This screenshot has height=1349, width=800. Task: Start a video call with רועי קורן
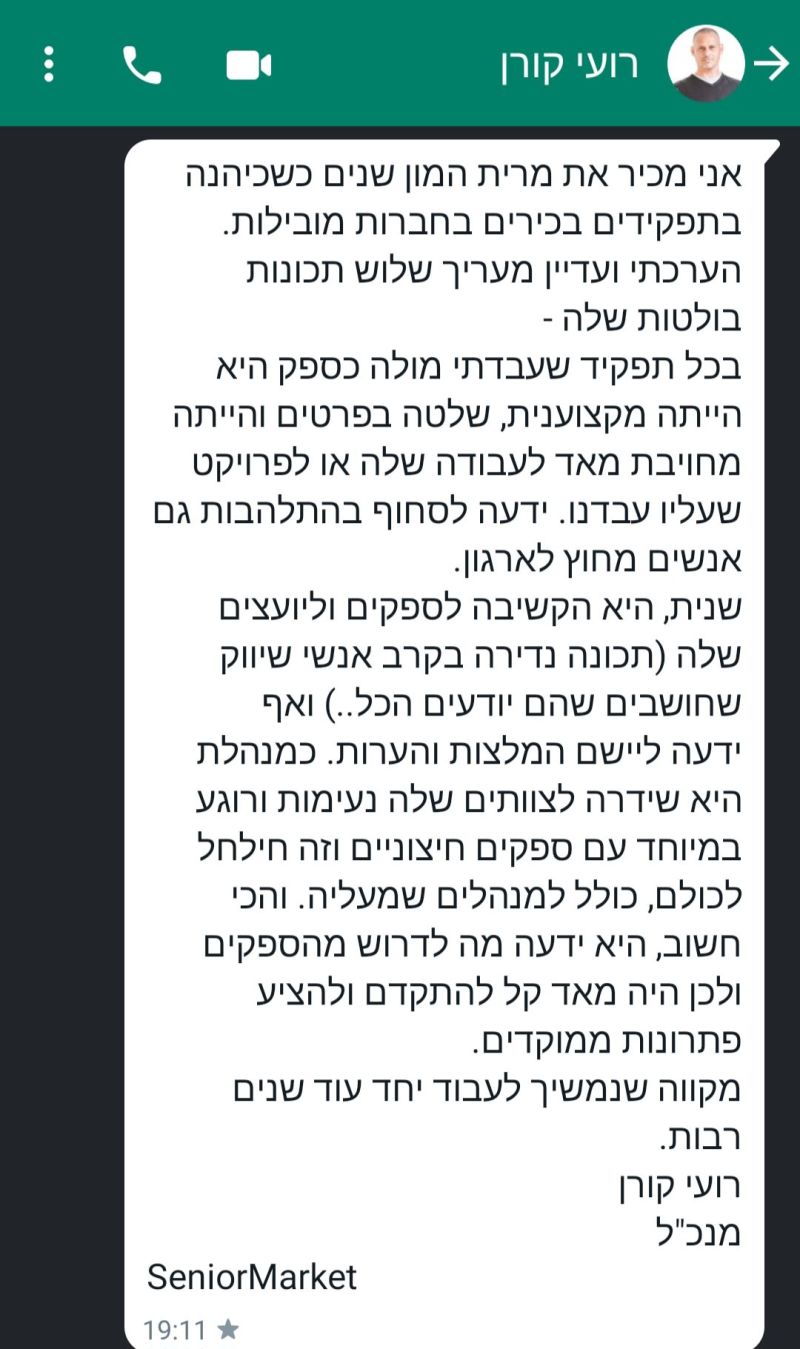tap(249, 65)
